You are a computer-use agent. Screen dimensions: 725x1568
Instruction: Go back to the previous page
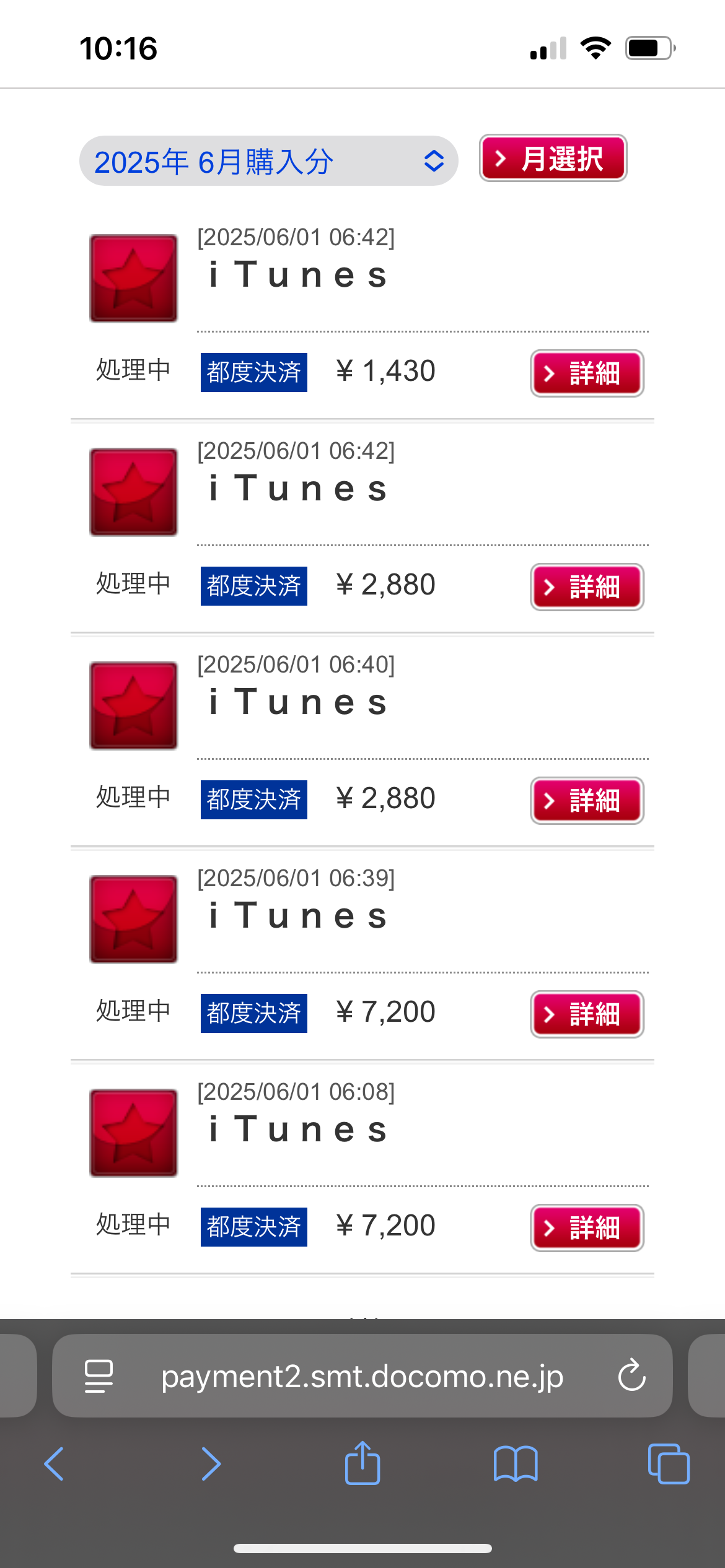tap(54, 1464)
